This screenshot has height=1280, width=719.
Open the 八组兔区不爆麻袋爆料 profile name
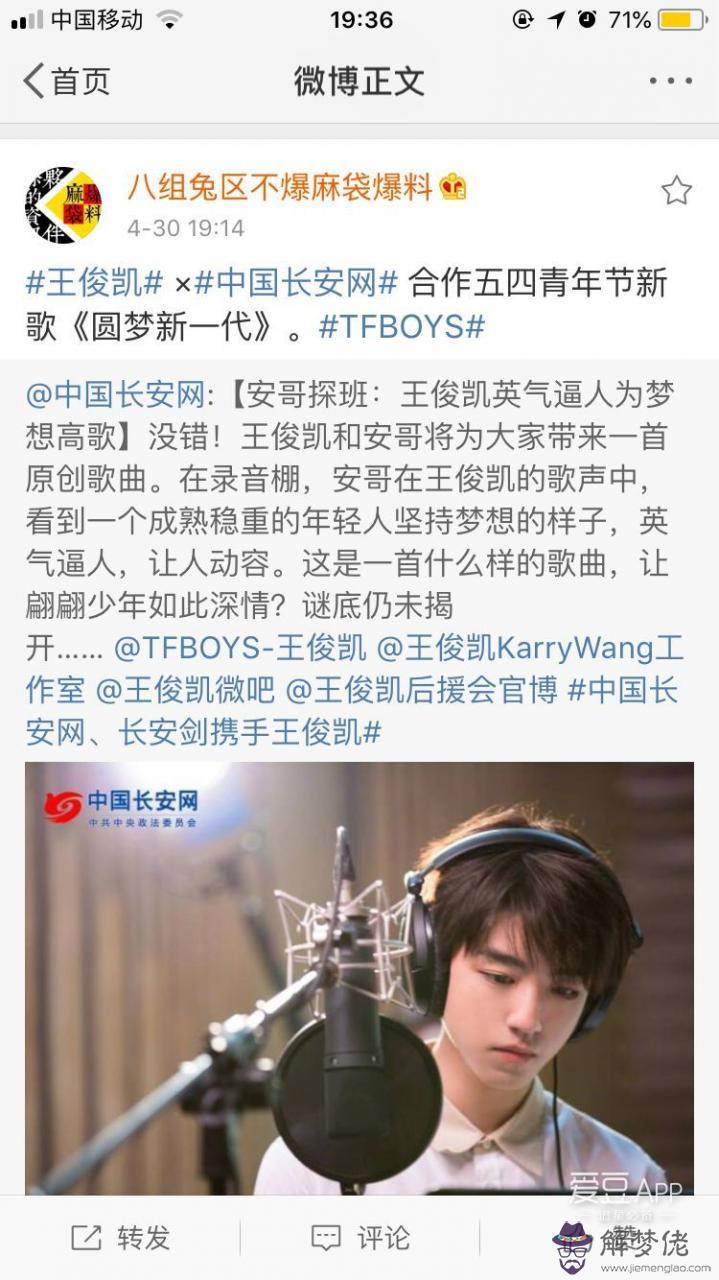(x=280, y=187)
